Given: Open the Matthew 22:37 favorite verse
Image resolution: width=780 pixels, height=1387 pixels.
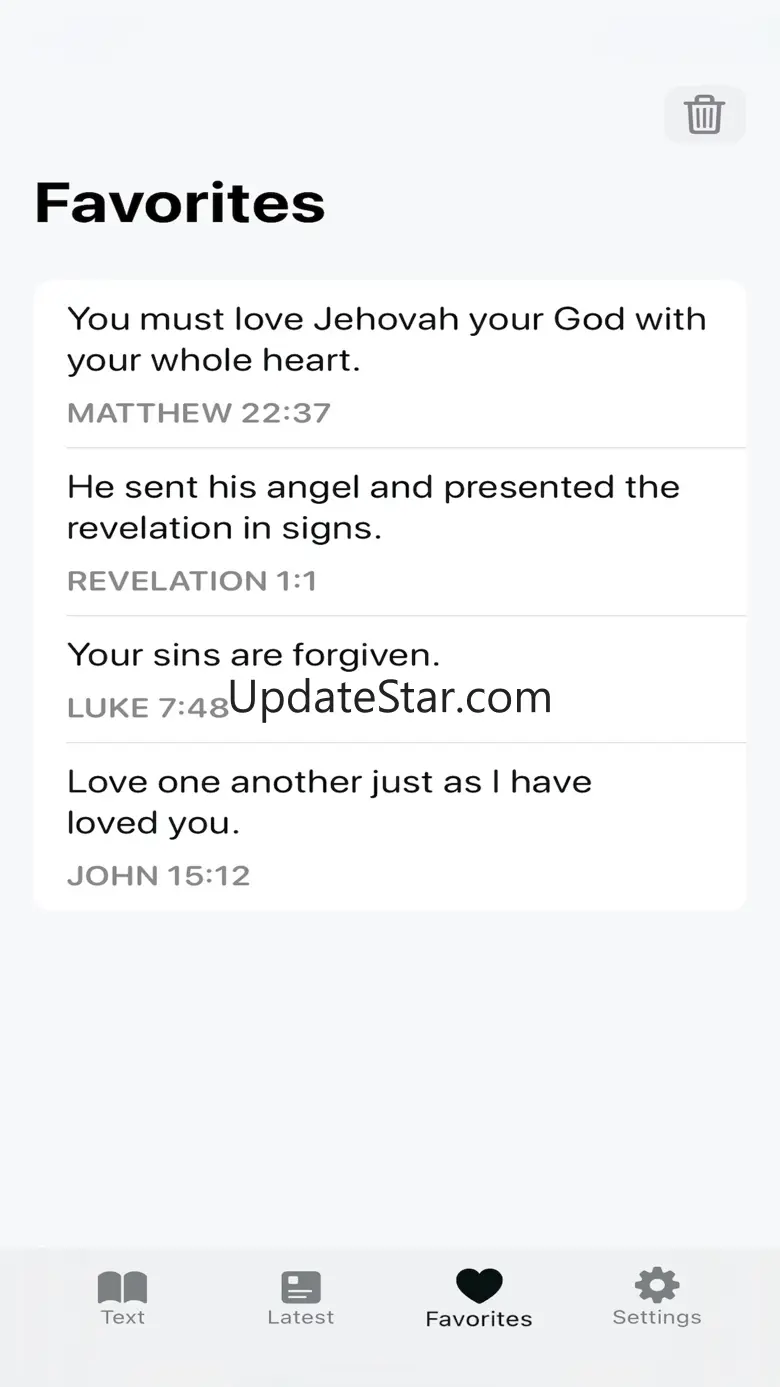Looking at the screenshot, I should pyautogui.click(x=388, y=364).
